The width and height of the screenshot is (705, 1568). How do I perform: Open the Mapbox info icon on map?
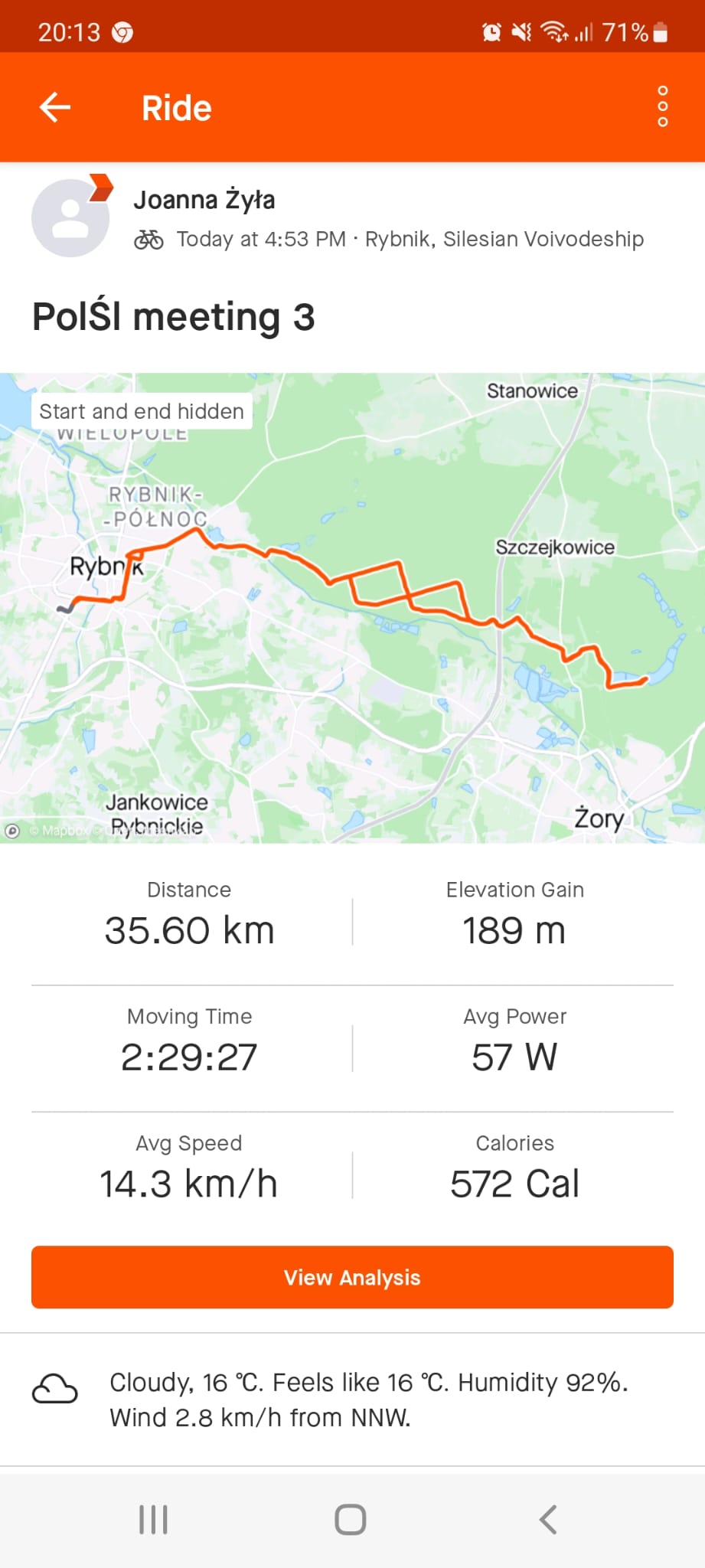click(x=12, y=831)
